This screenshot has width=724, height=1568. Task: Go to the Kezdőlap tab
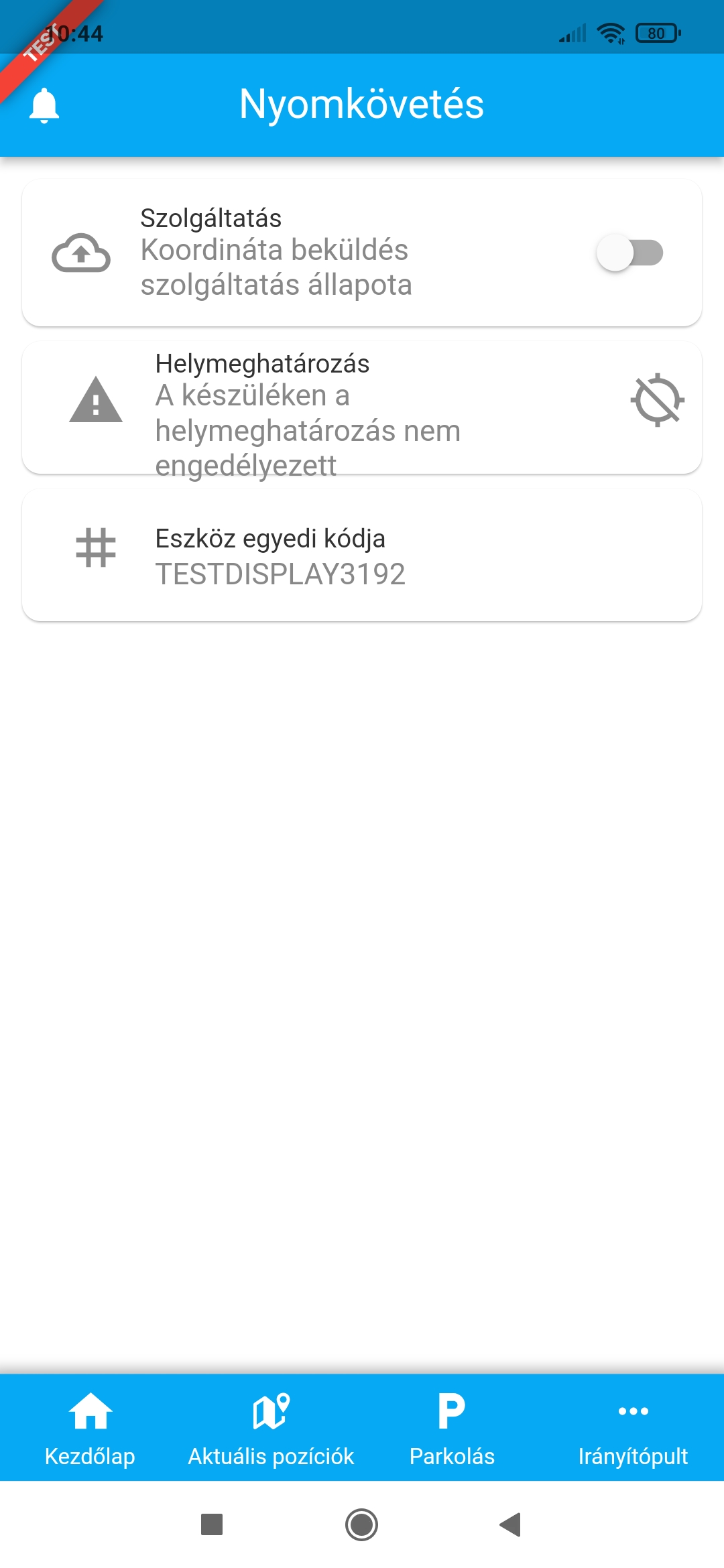click(x=90, y=1428)
